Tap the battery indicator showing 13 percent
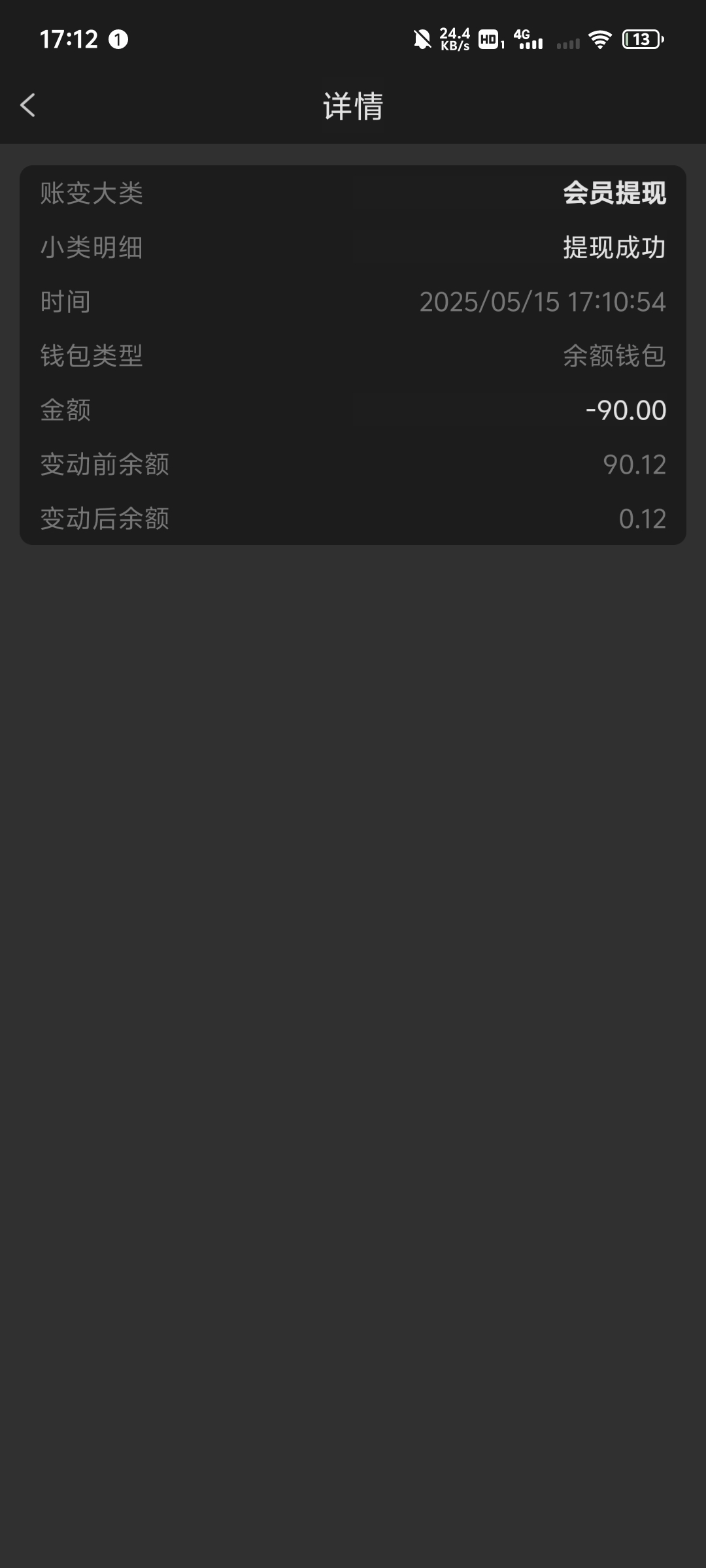Viewport: 706px width, 1568px height. point(641,41)
